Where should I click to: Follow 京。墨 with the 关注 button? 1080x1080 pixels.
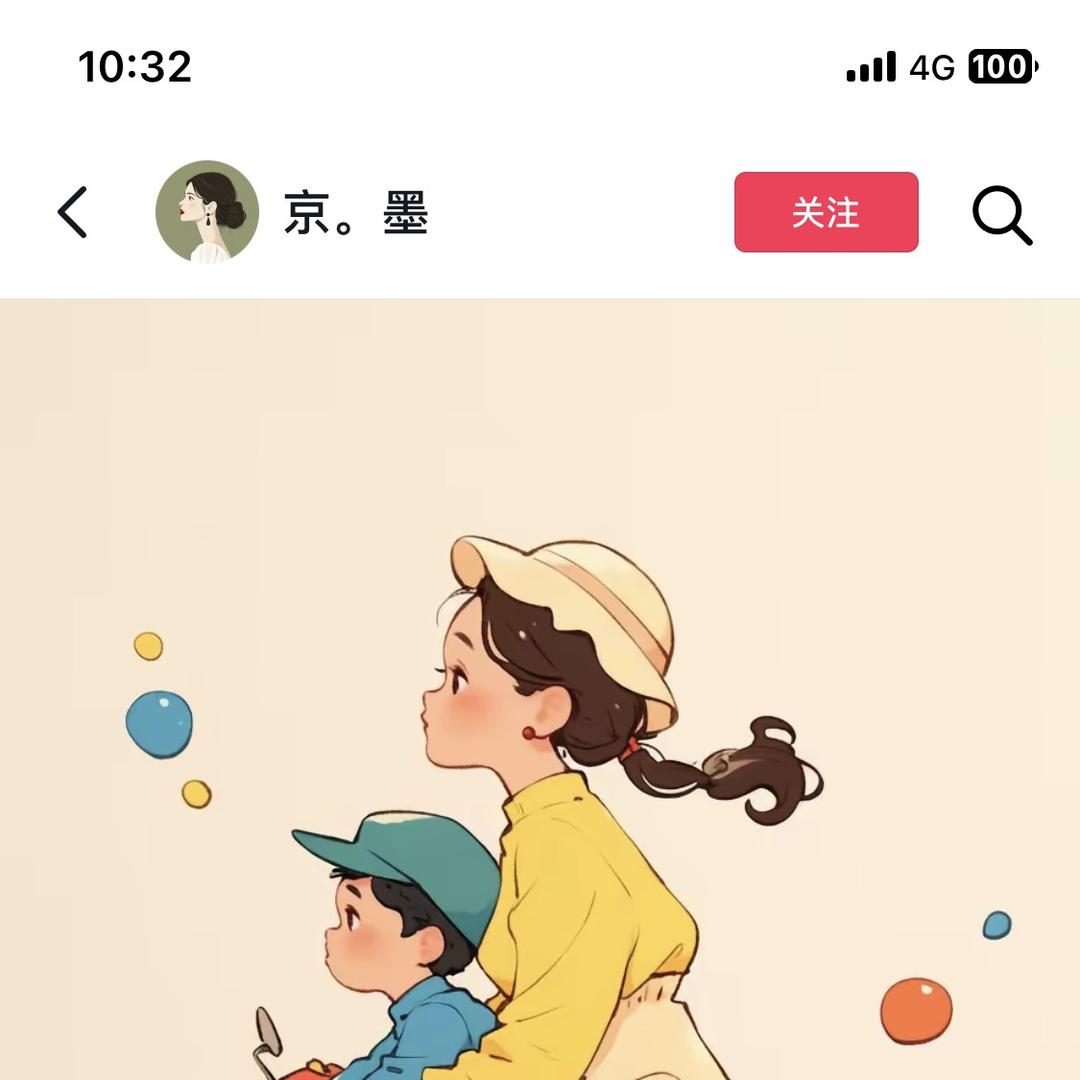(x=826, y=212)
